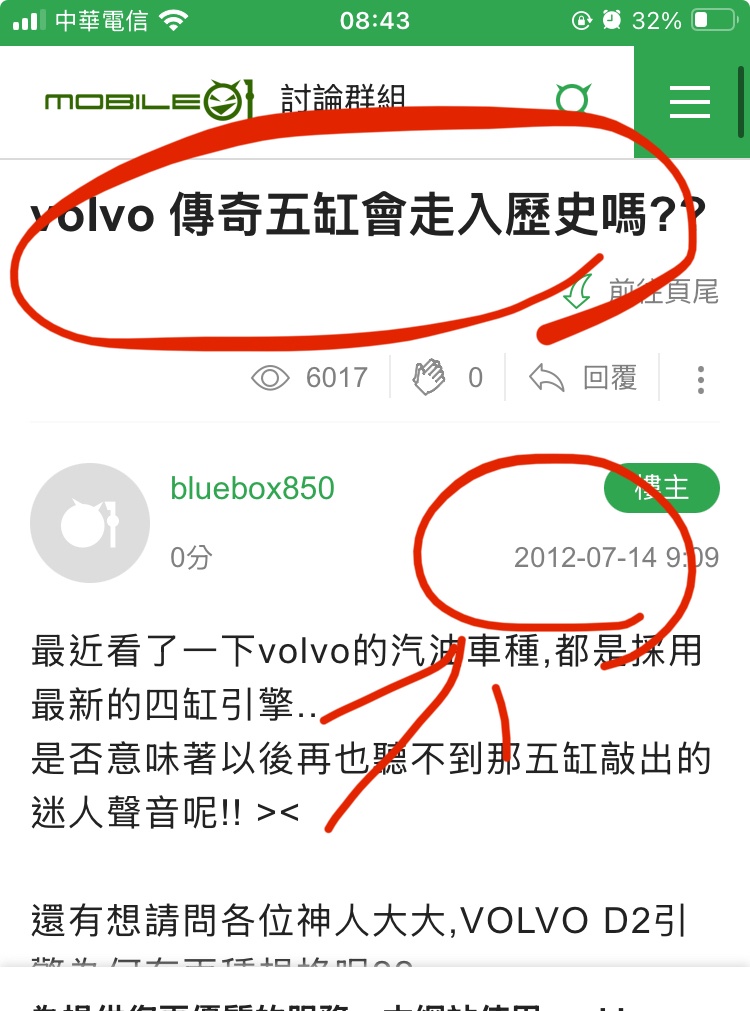The height and width of the screenshot is (1011, 750).
Task: Reply to the thread with 回覆
Action: pyautogui.click(x=584, y=378)
